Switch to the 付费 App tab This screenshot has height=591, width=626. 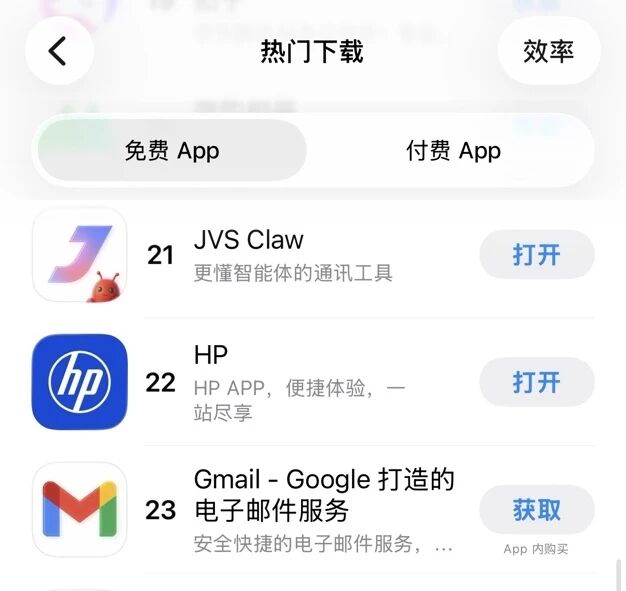tap(452, 151)
